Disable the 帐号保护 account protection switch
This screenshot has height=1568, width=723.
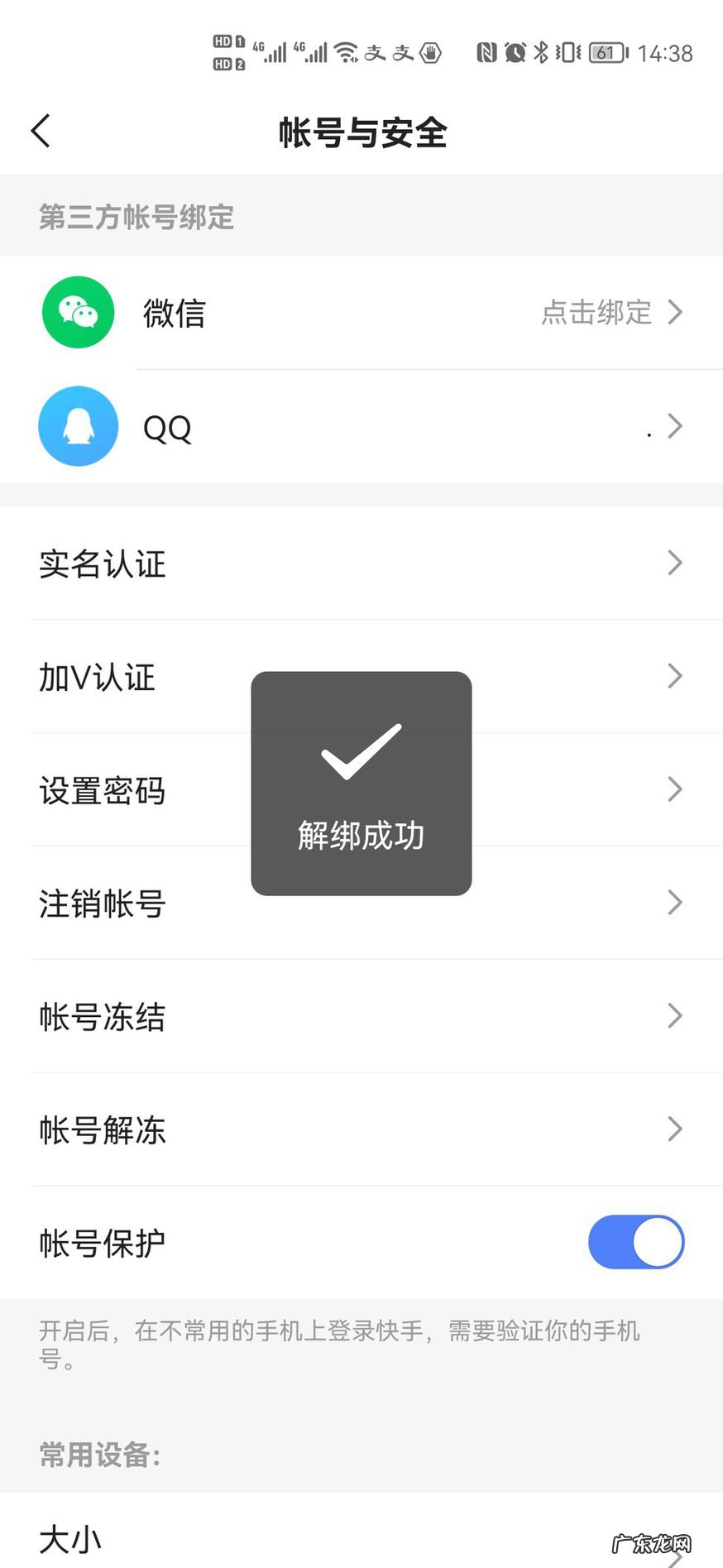635,1242
